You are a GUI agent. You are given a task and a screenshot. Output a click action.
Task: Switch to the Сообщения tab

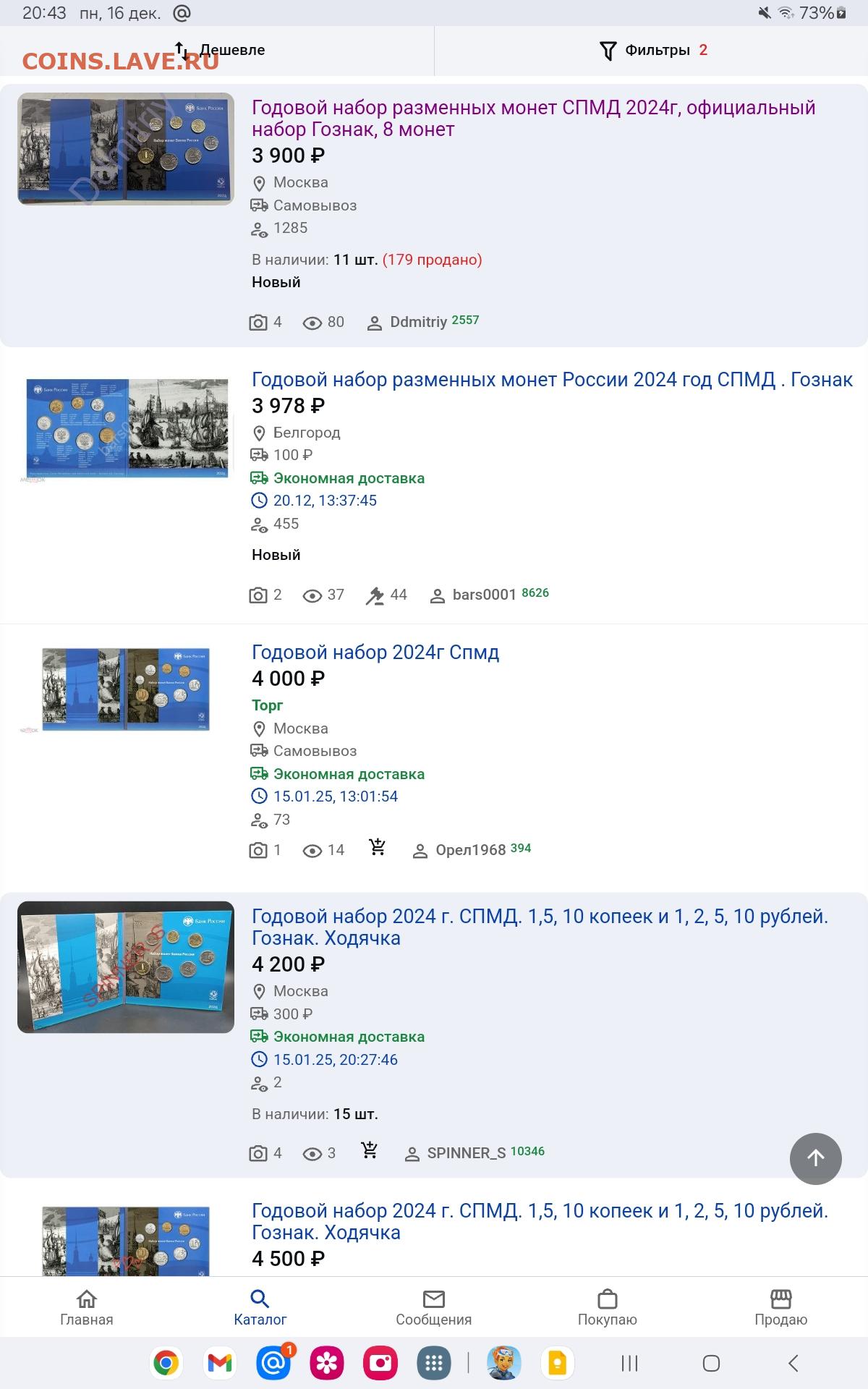(434, 1307)
